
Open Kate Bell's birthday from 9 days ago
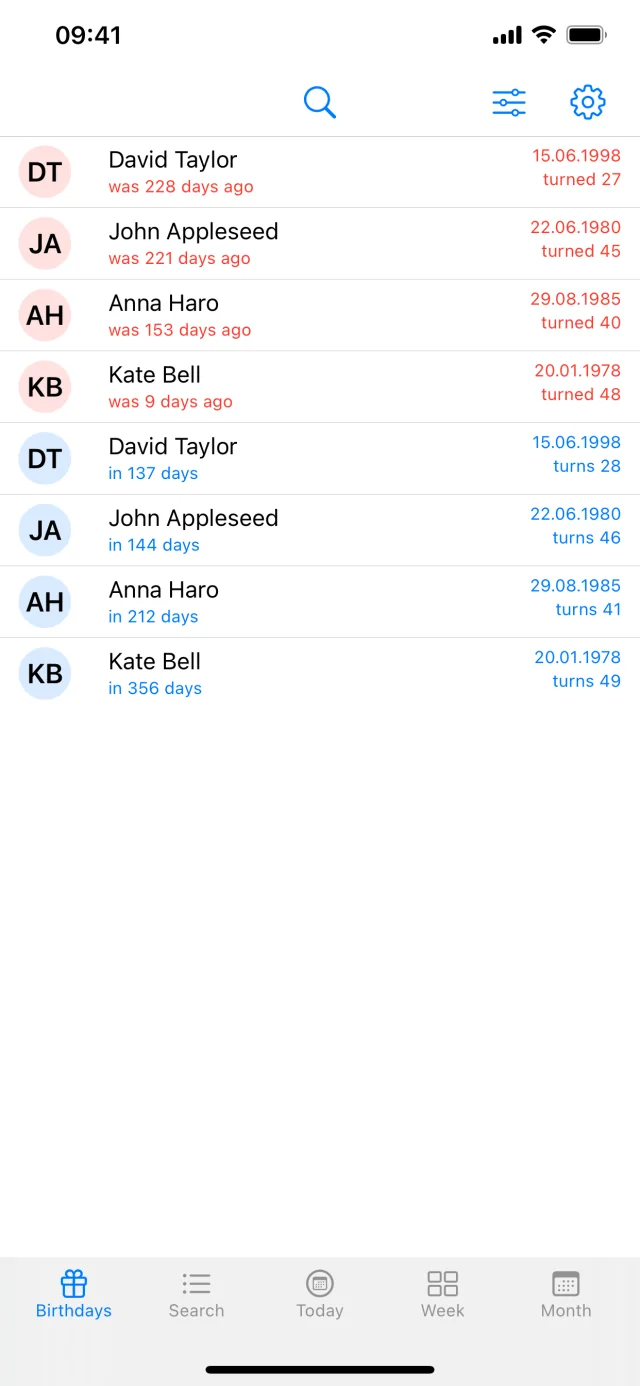320,387
